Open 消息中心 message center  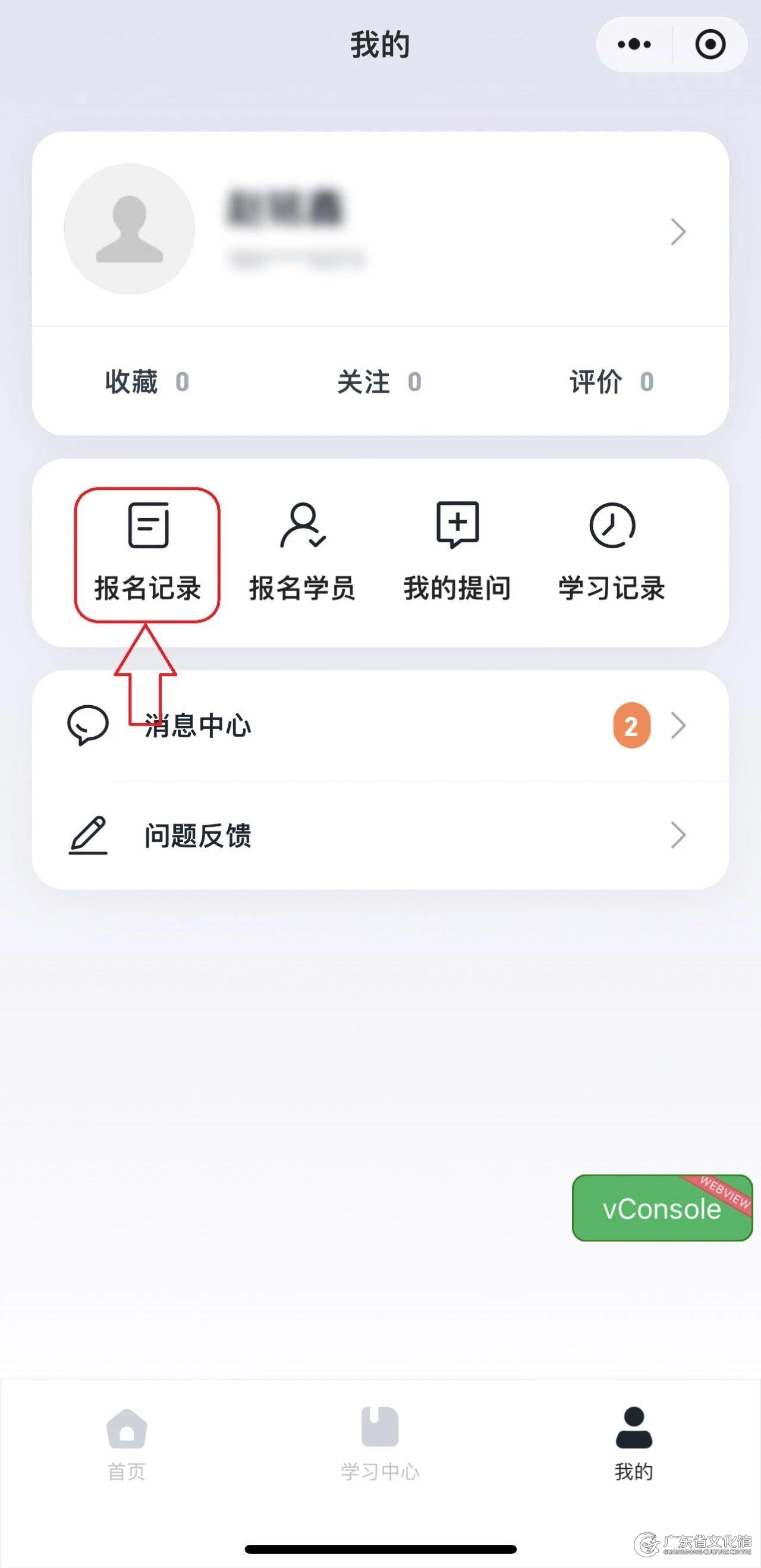click(380, 725)
